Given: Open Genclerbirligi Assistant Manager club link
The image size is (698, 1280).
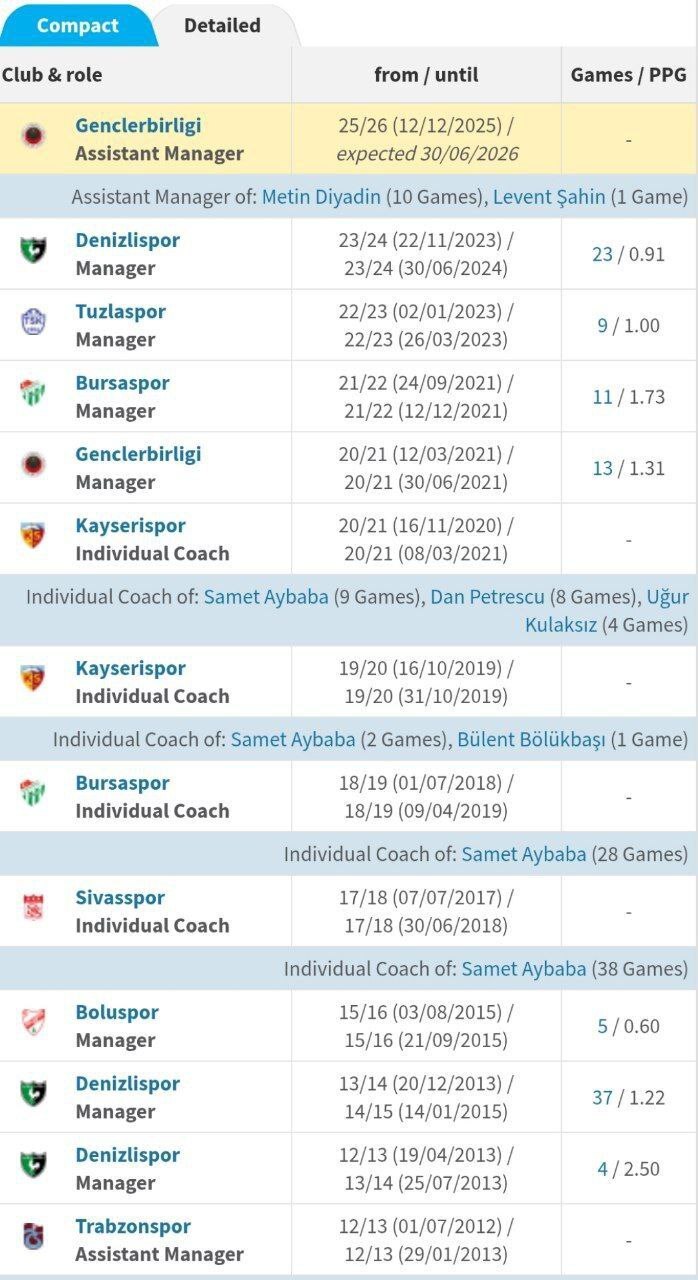Looking at the screenshot, I should (x=138, y=126).
